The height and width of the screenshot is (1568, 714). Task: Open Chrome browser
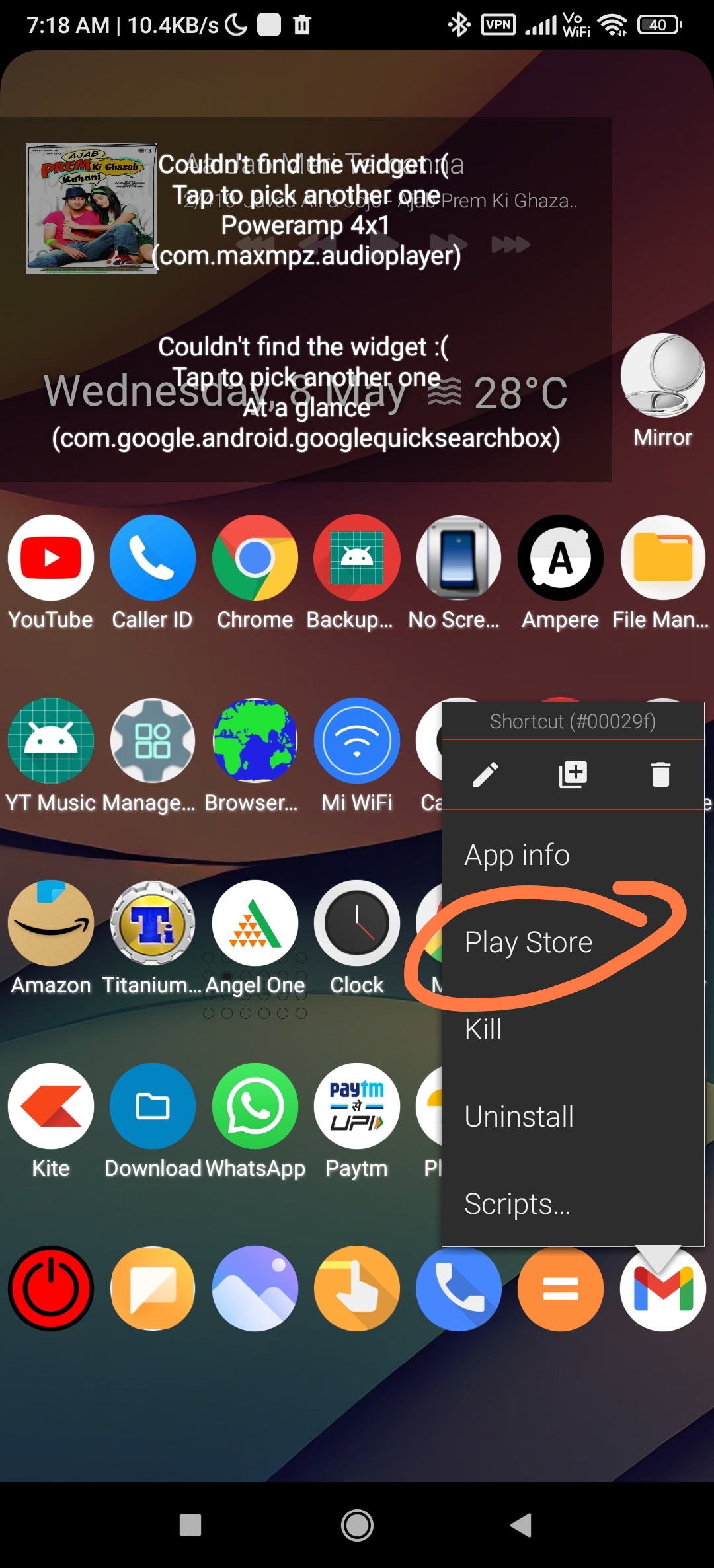tap(255, 558)
